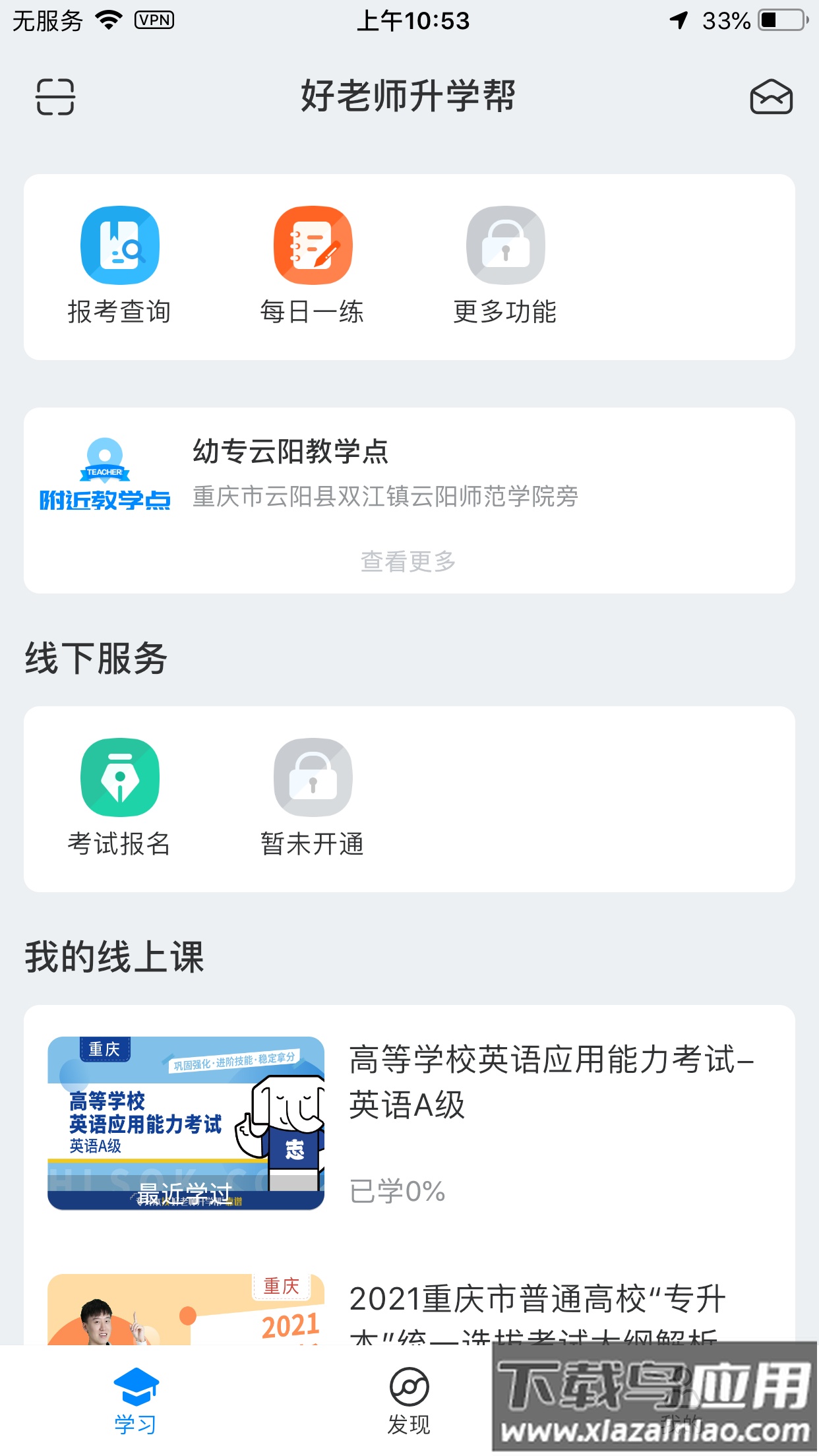The image size is (819, 1456).
Task: Open 考试报名 exam registration
Action: (x=119, y=777)
